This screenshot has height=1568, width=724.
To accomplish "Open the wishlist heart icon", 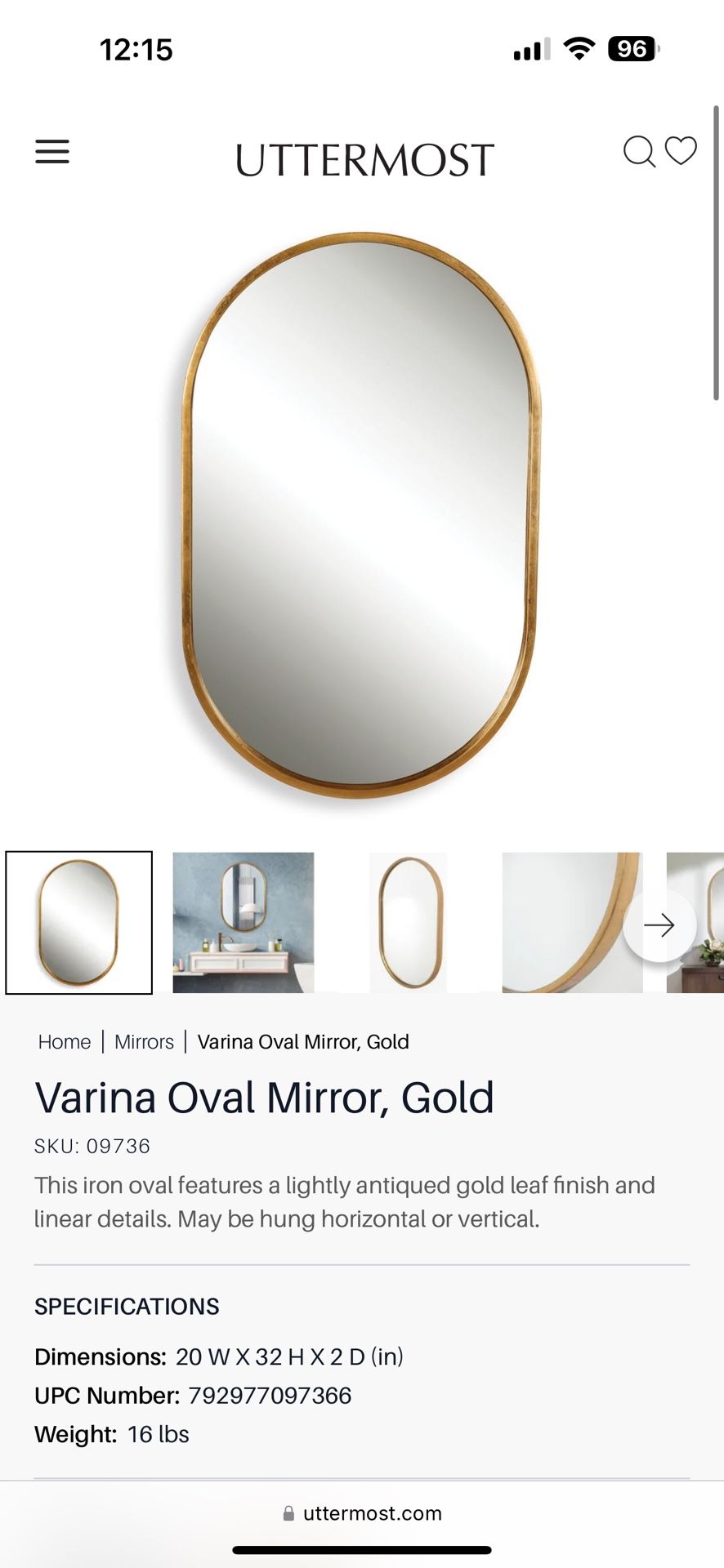I will point(681,150).
